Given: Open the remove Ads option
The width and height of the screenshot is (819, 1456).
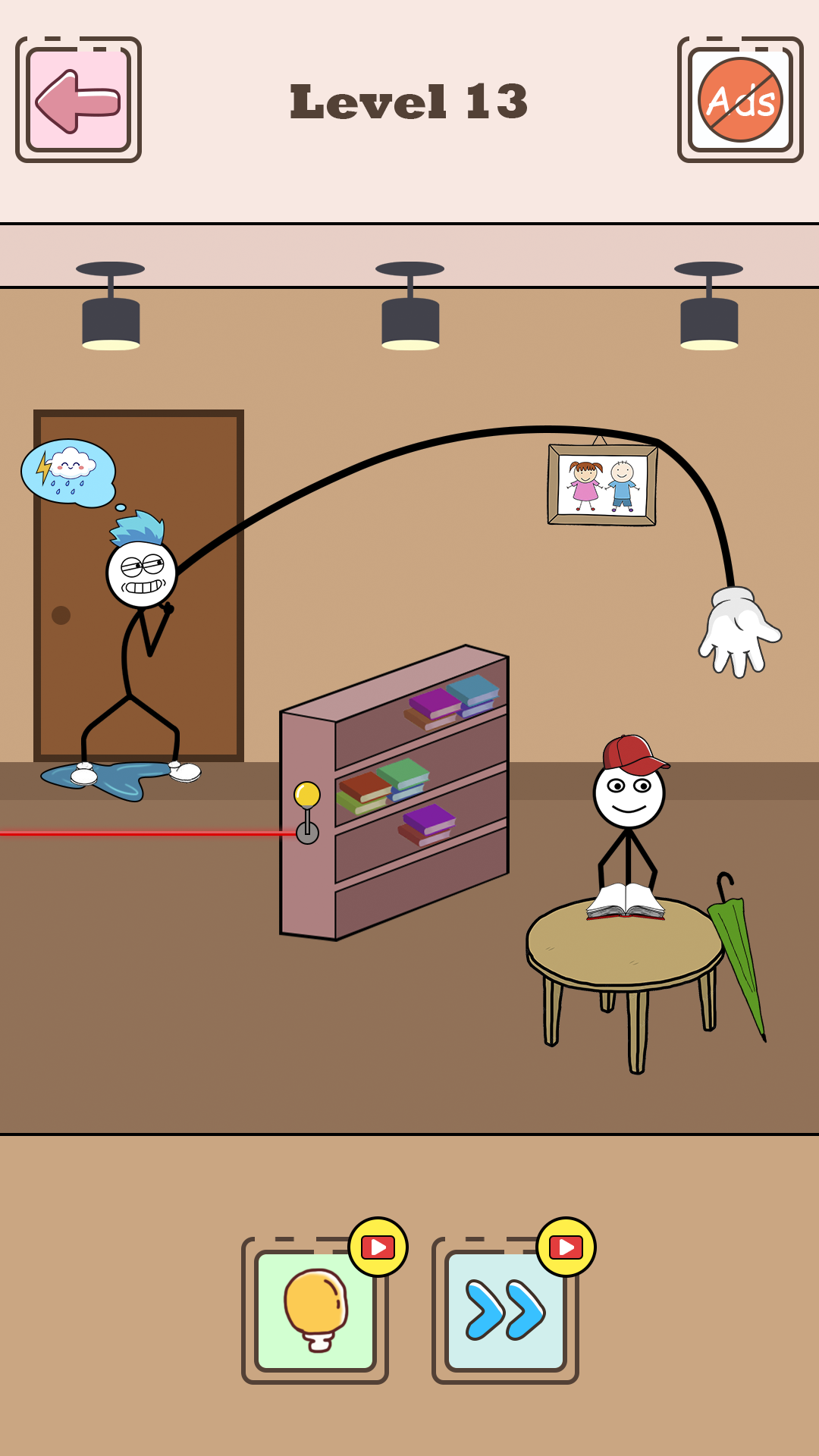Looking at the screenshot, I should click(740, 100).
